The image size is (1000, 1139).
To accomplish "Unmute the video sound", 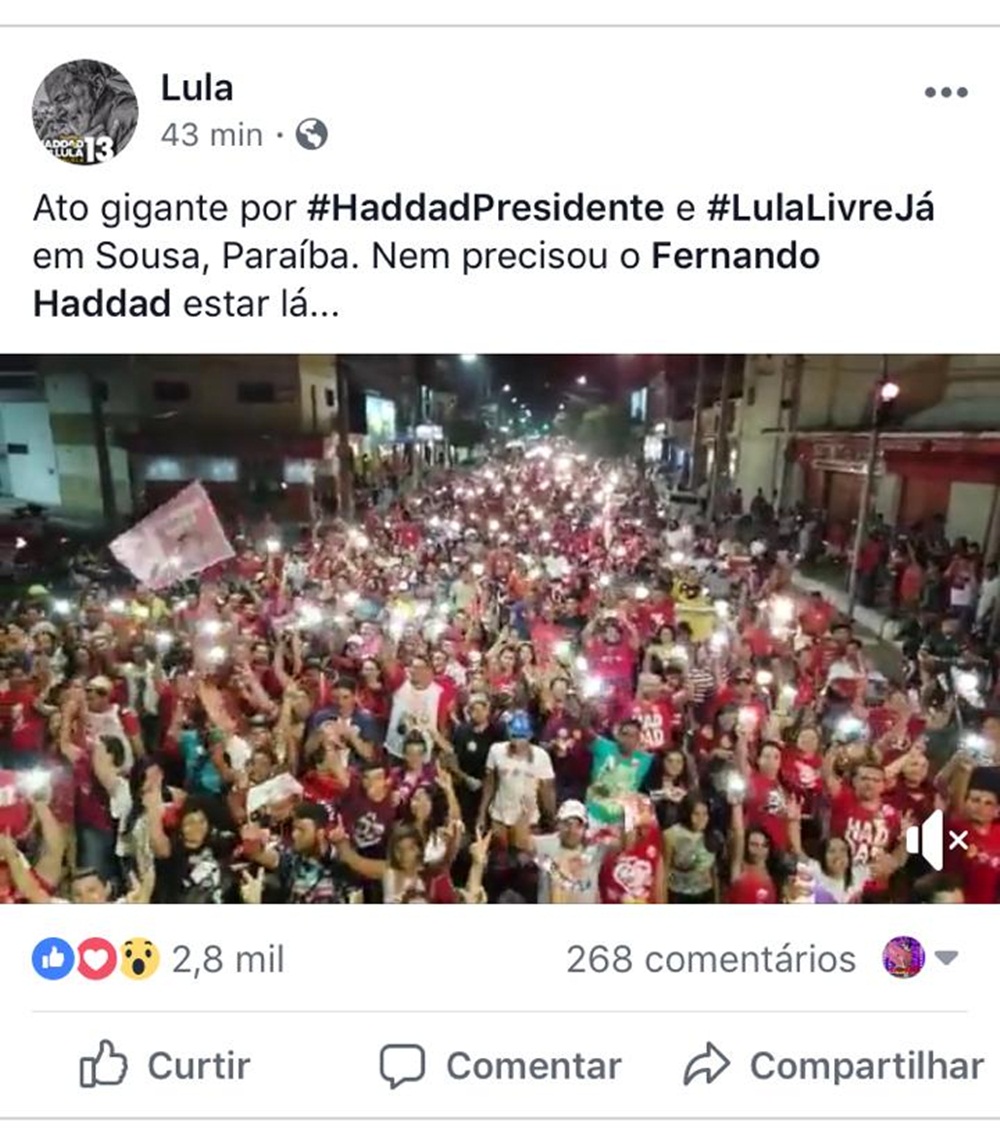I will click(x=936, y=840).
